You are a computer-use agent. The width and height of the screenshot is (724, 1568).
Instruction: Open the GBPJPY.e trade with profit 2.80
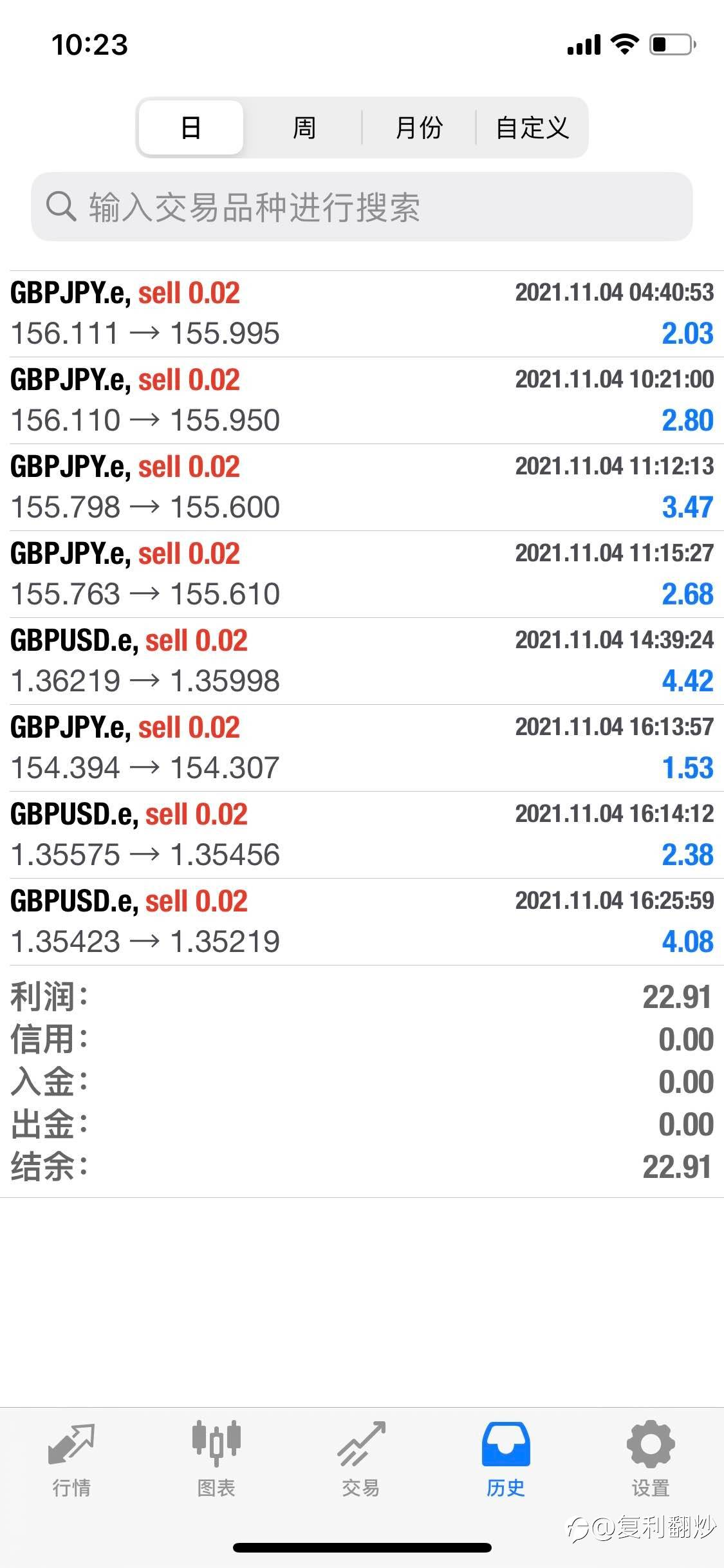(362, 400)
